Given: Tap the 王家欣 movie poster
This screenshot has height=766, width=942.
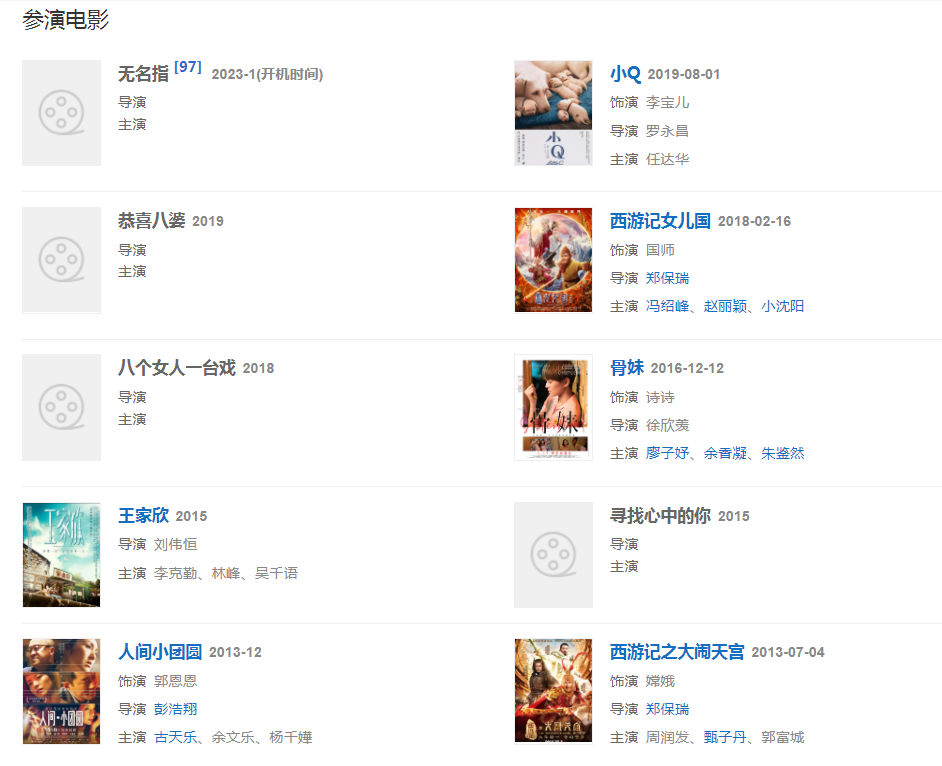Looking at the screenshot, I should 61,555.
